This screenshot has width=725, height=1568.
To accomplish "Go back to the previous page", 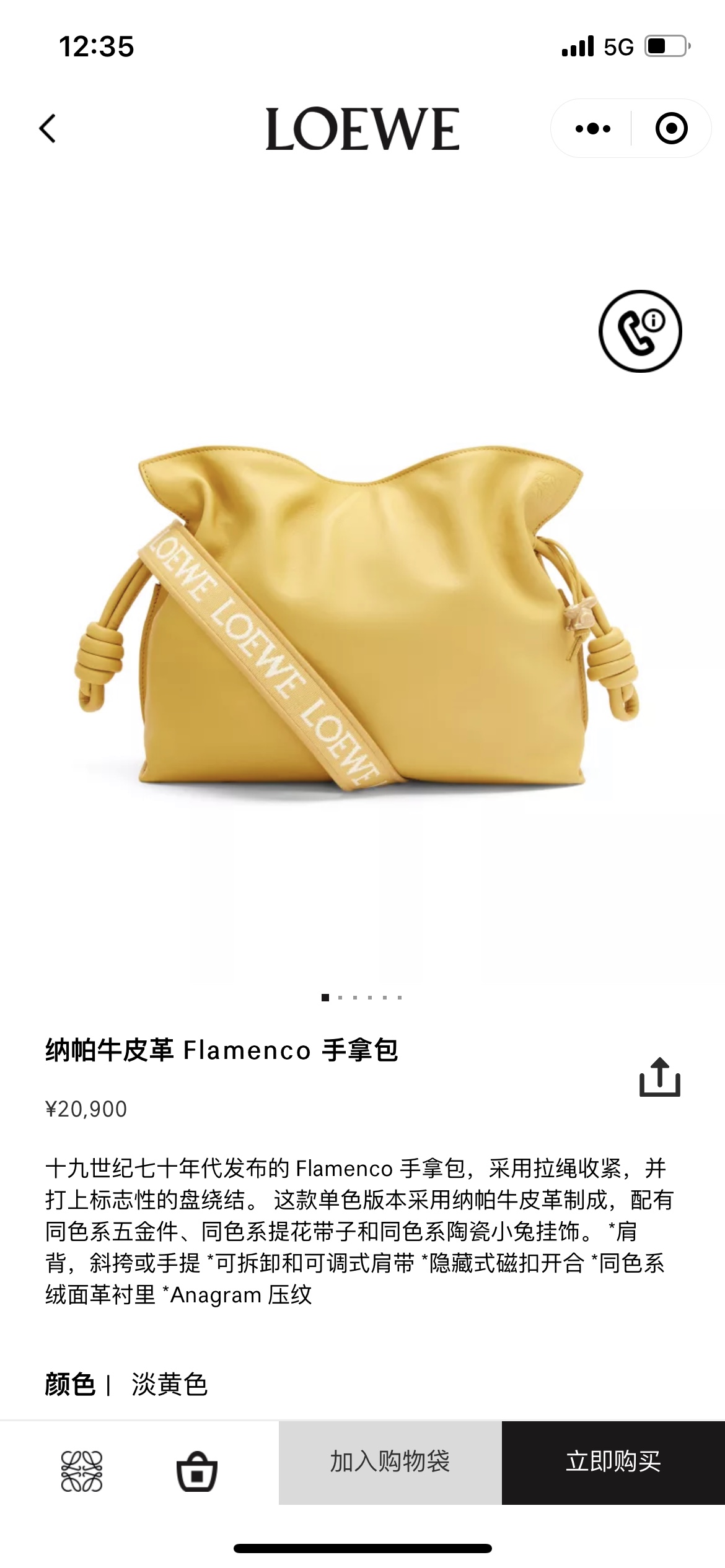I will (48, 129).
